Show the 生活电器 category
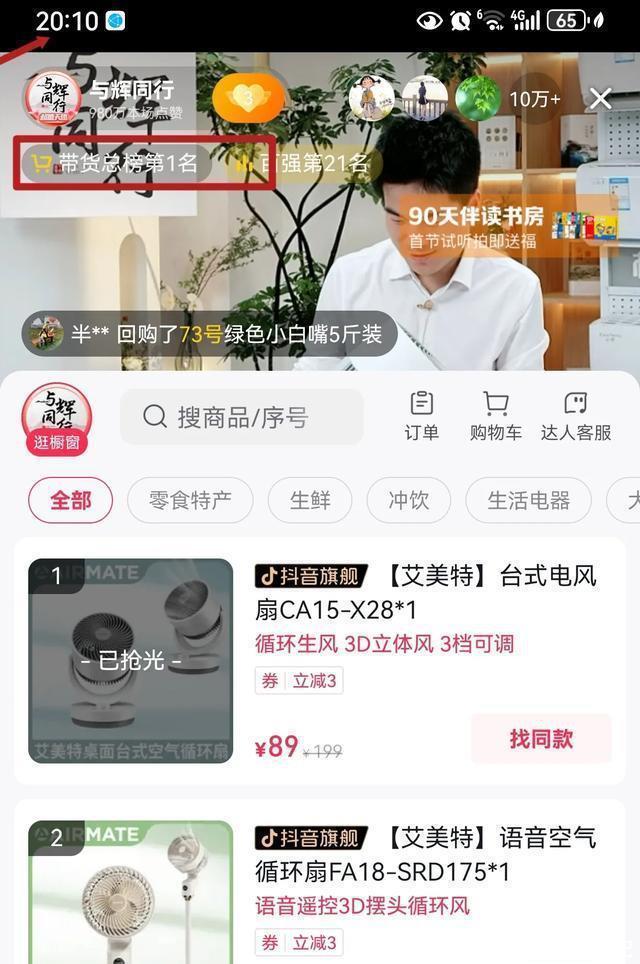Screen dimensions: 640x964 tap(528, 500)
